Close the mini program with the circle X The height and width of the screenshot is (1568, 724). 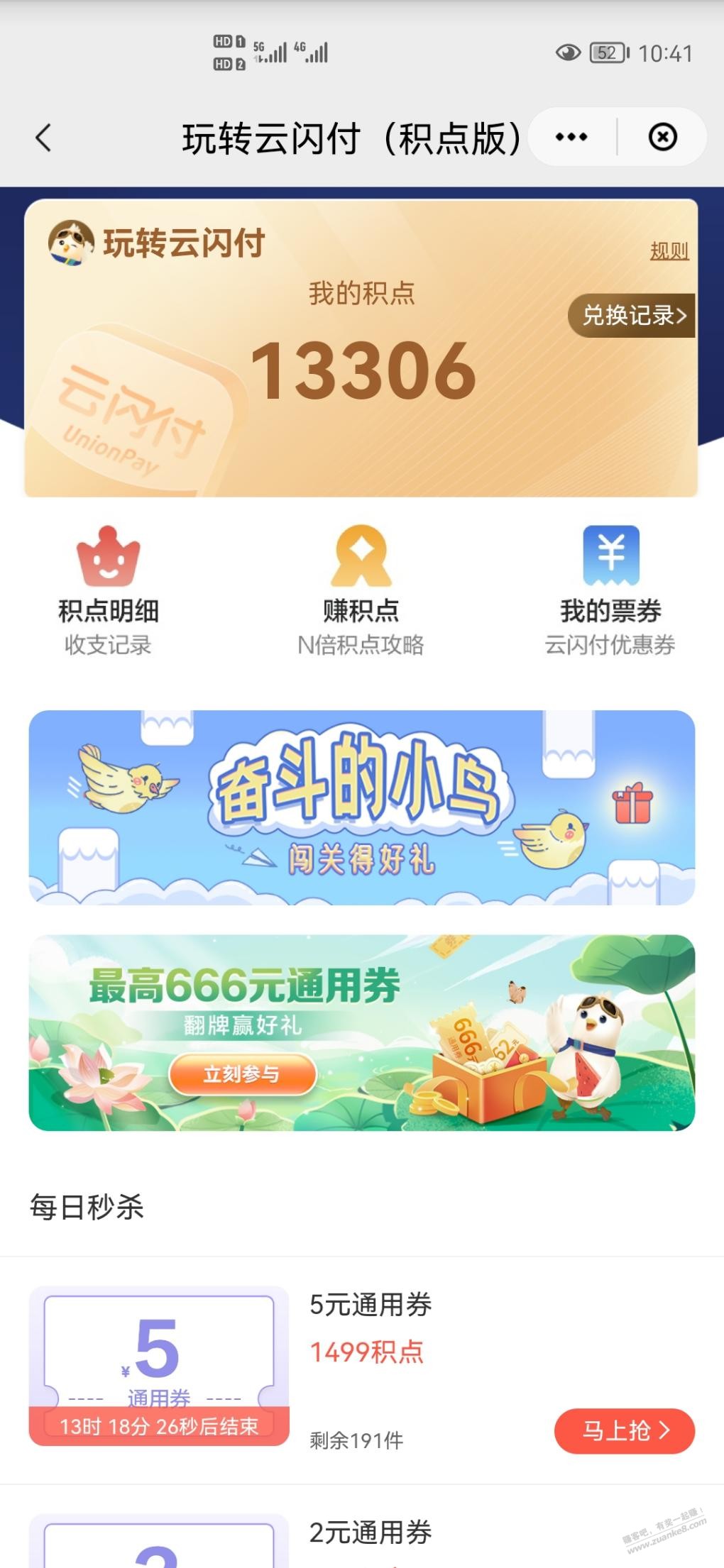[662, 137]
